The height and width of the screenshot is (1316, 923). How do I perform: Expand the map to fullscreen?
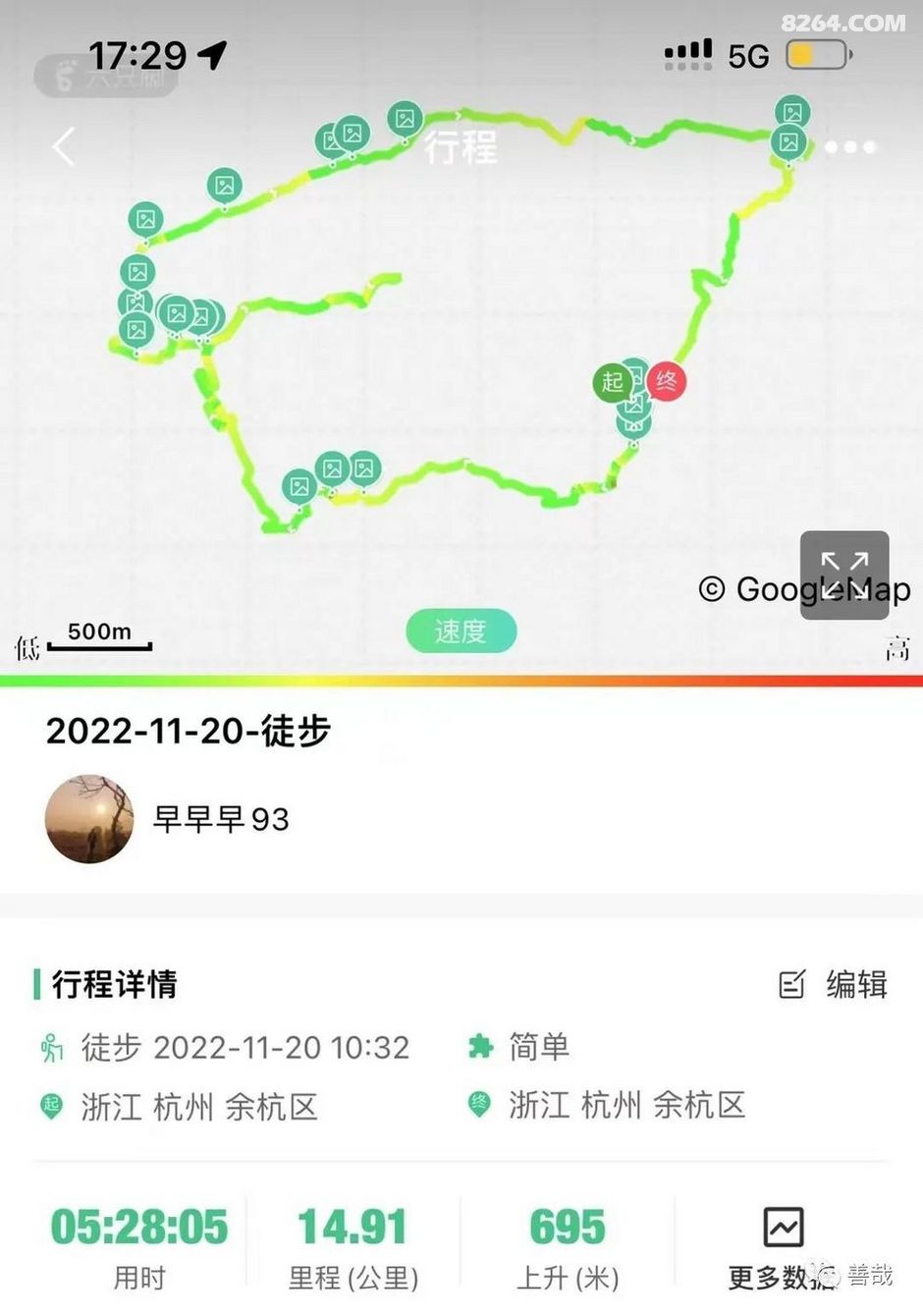coord(844,576)
